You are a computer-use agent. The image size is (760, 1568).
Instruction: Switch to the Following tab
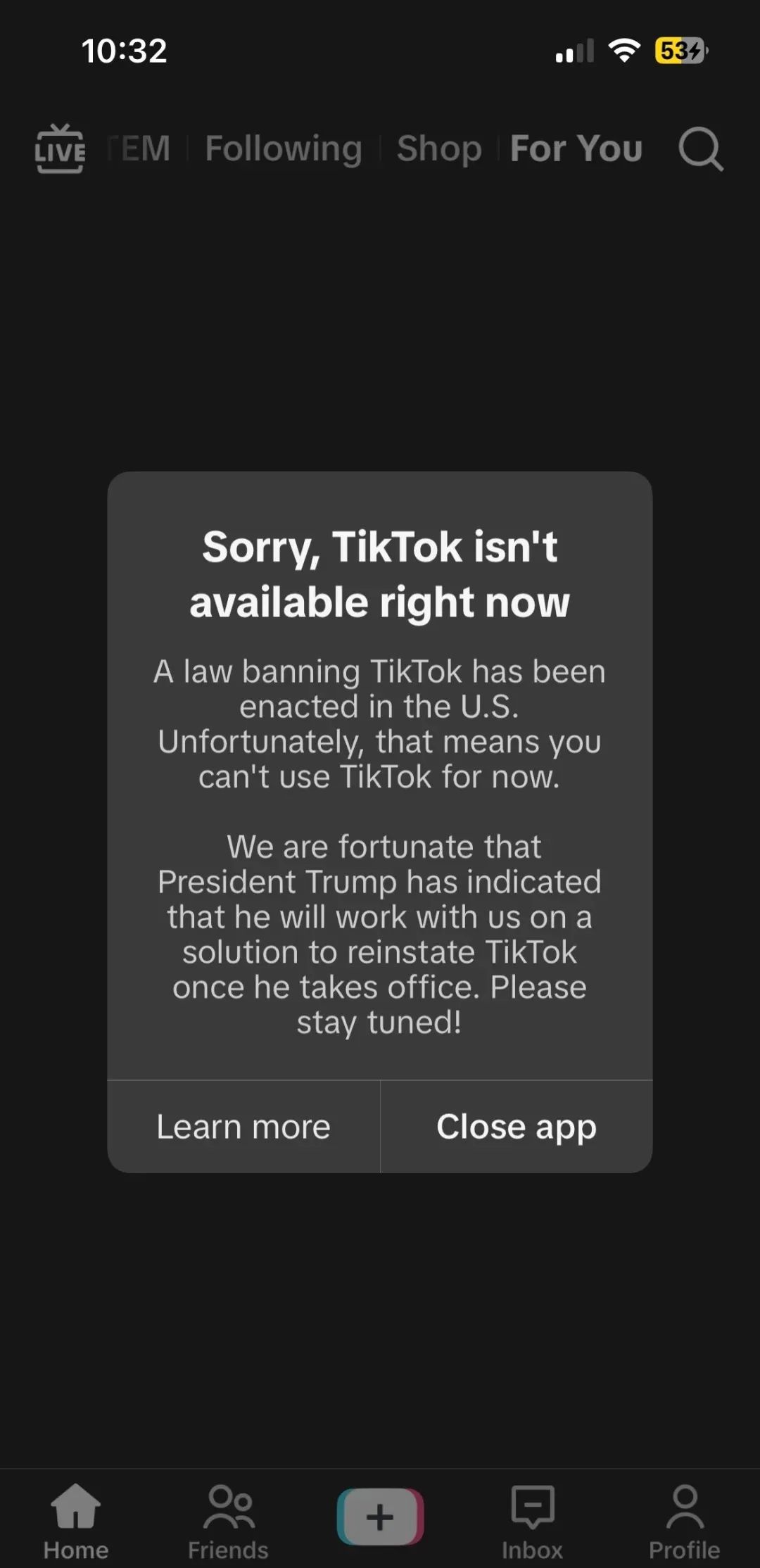coord(284,148)
